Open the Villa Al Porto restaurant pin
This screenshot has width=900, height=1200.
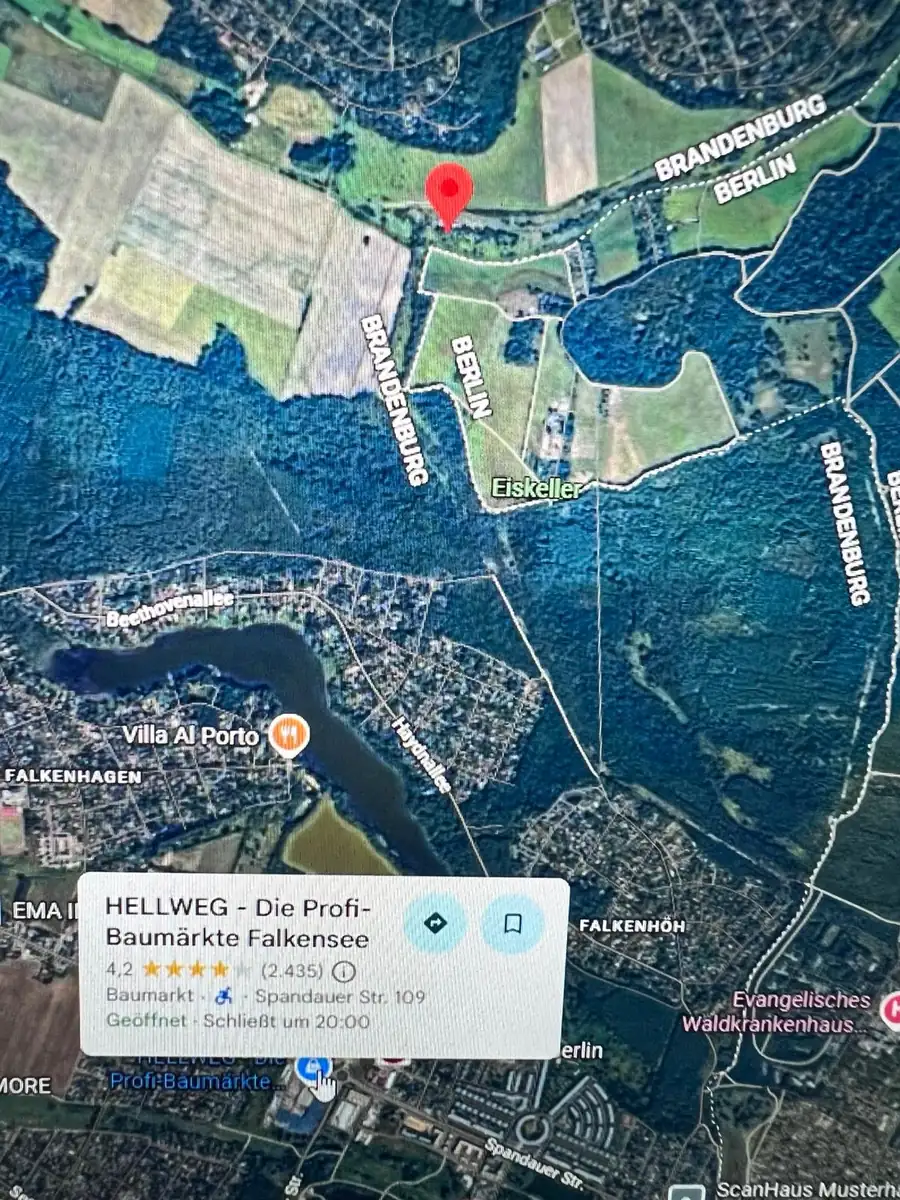click(x=289, y=736)
